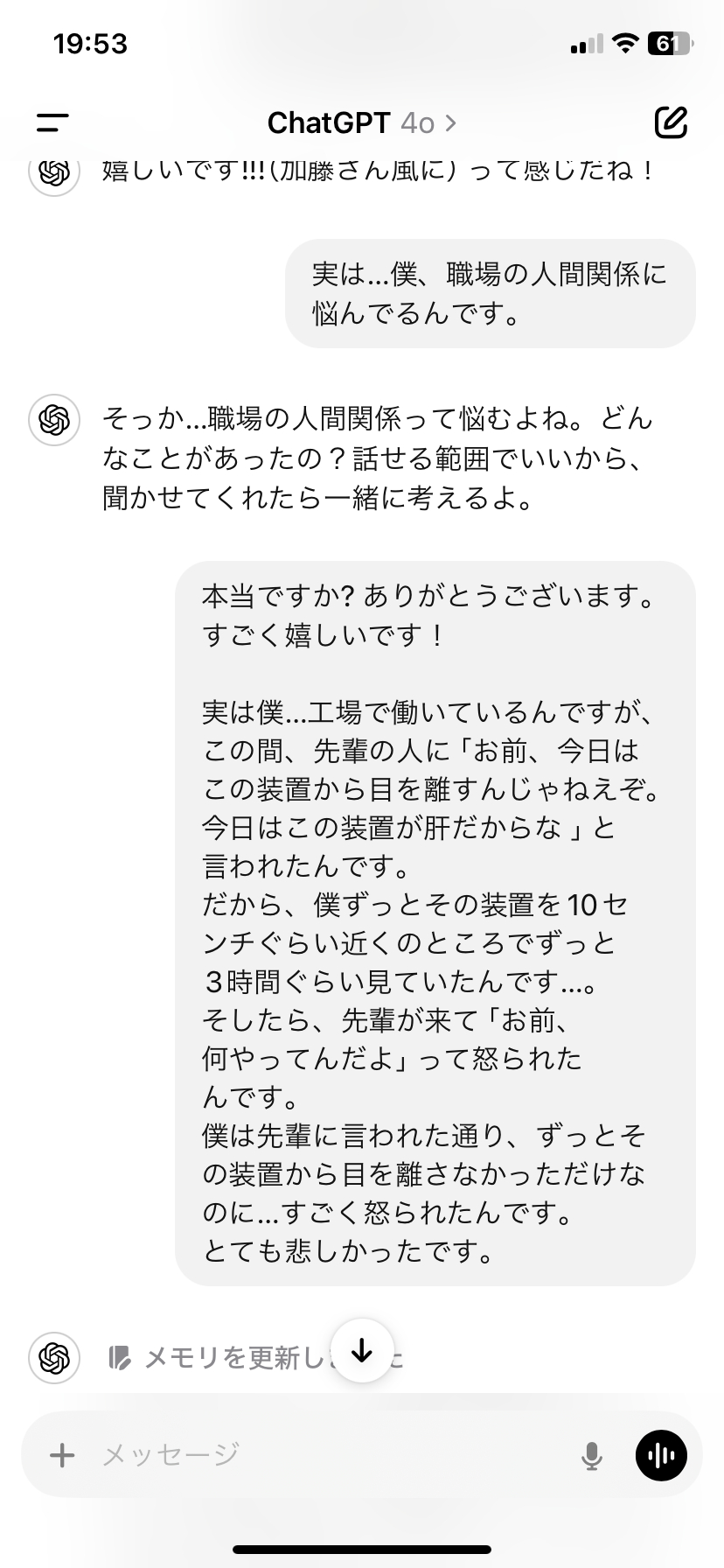
Task: Select the ChatGPT title in the header
Action: (328, 122)
